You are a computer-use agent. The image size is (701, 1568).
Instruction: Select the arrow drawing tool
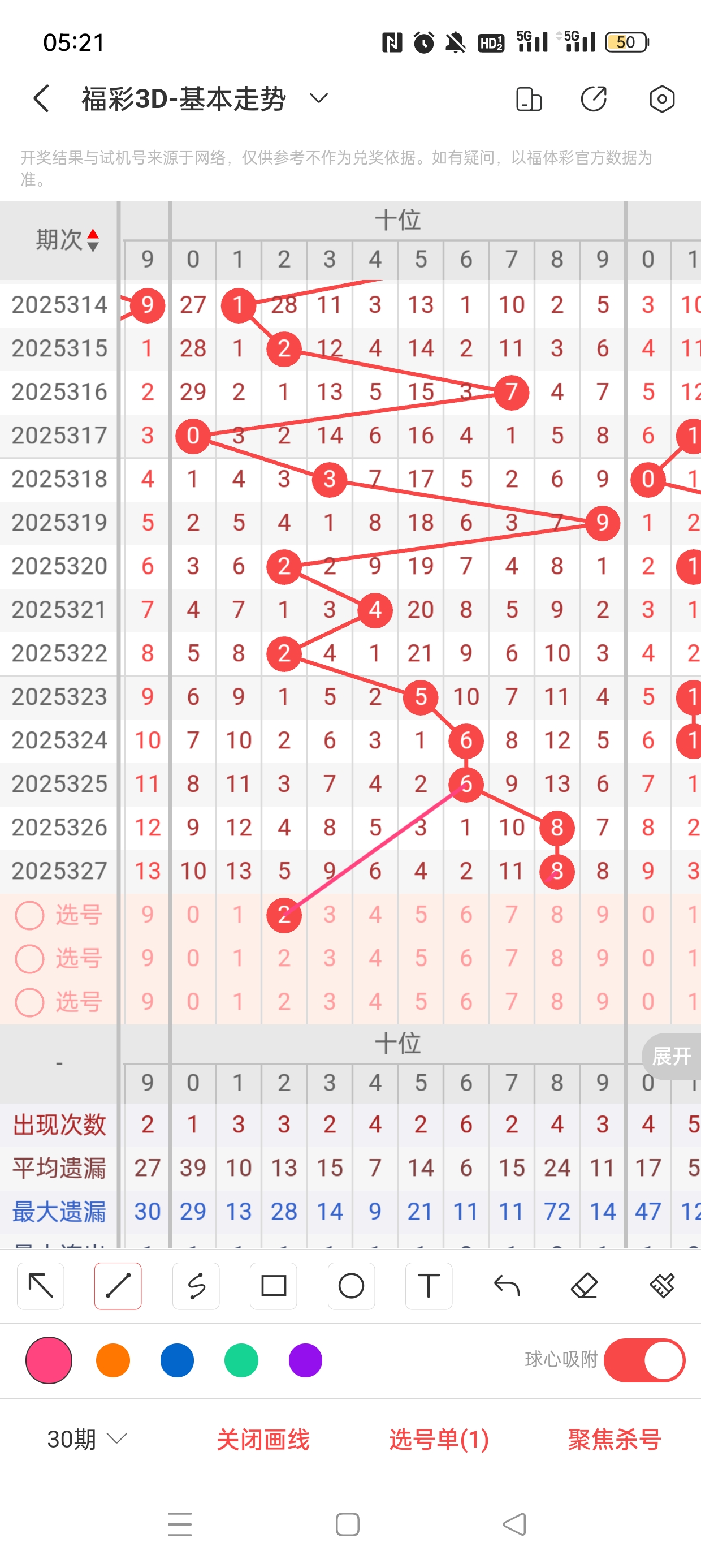(41, 1286)
